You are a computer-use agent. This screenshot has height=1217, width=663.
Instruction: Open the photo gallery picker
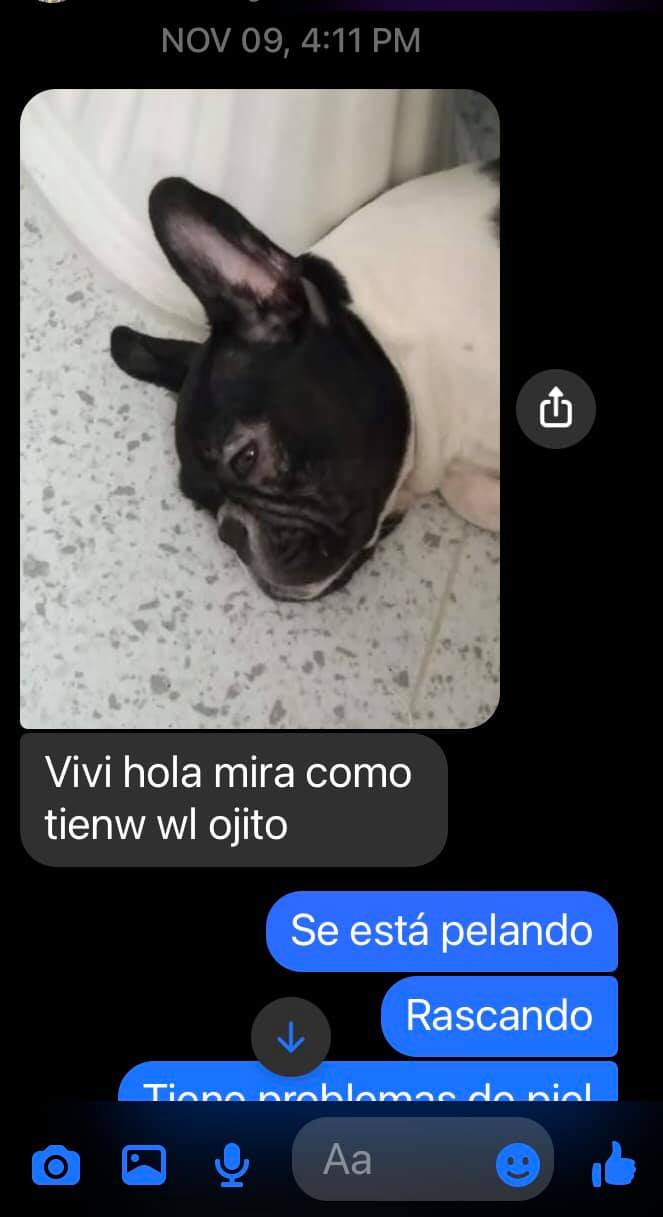144,1164
